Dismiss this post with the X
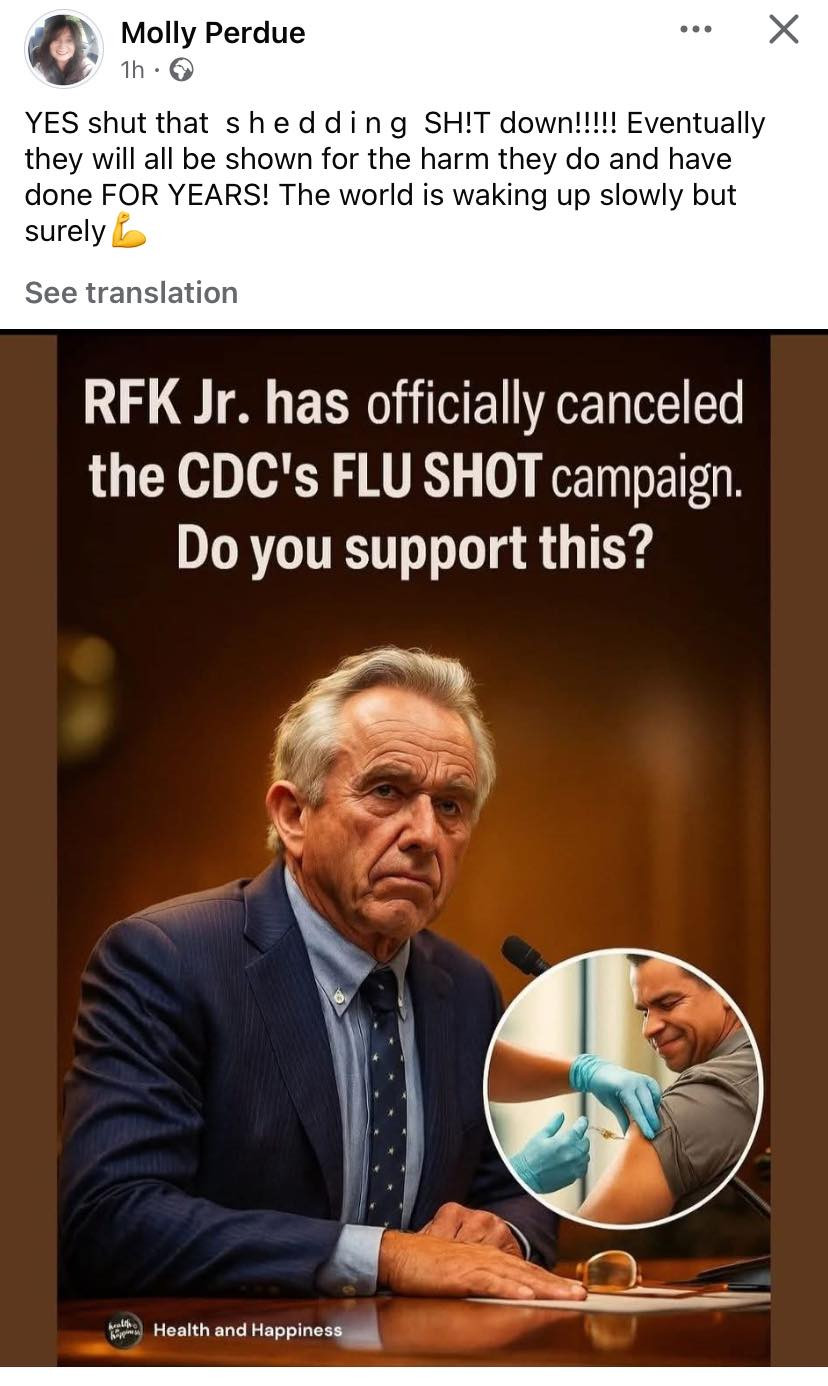828x1386 pixels. (x=783, y=30)
